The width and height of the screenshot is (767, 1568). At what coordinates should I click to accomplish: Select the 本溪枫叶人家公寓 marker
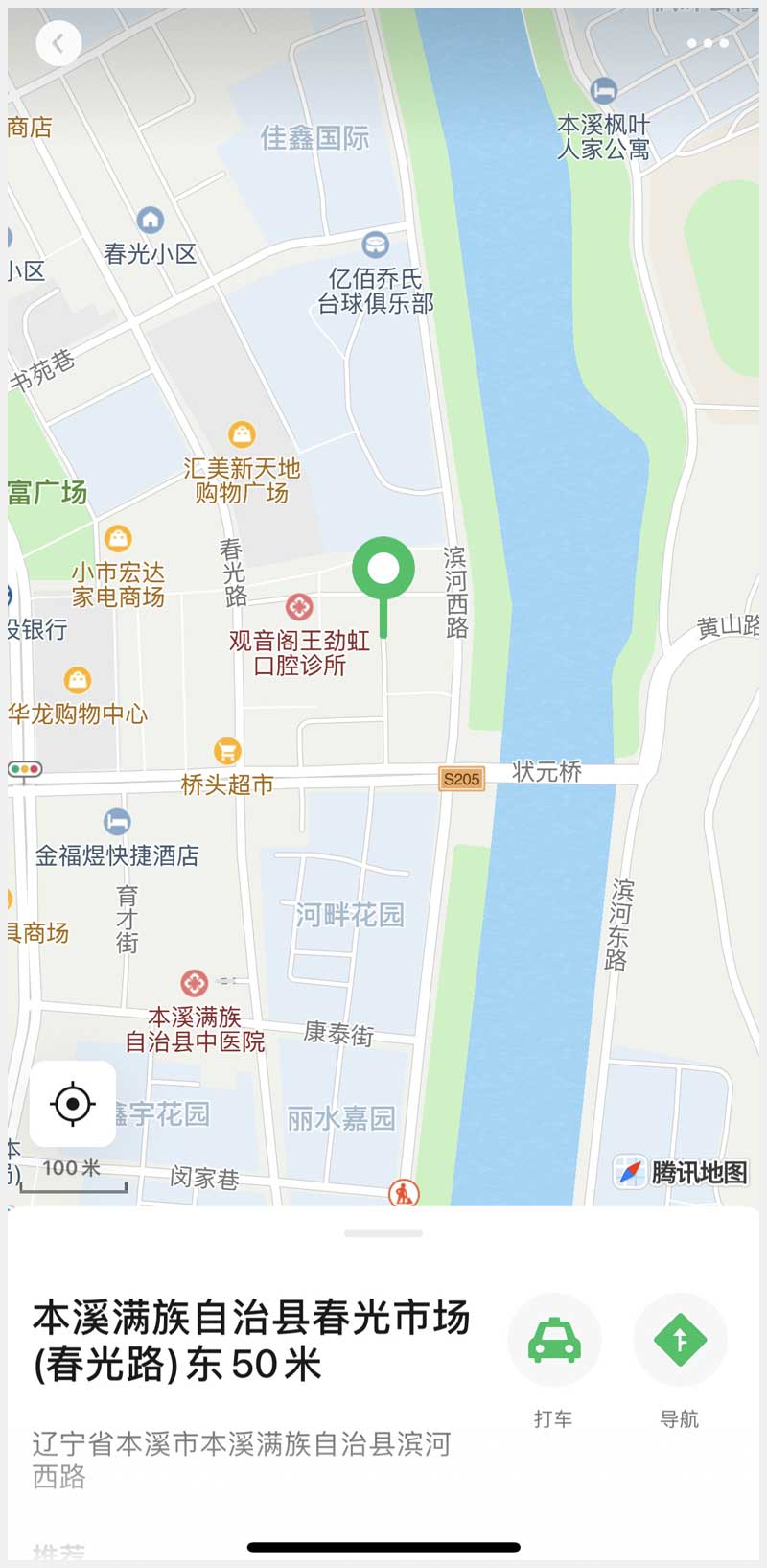coord(603,91)
